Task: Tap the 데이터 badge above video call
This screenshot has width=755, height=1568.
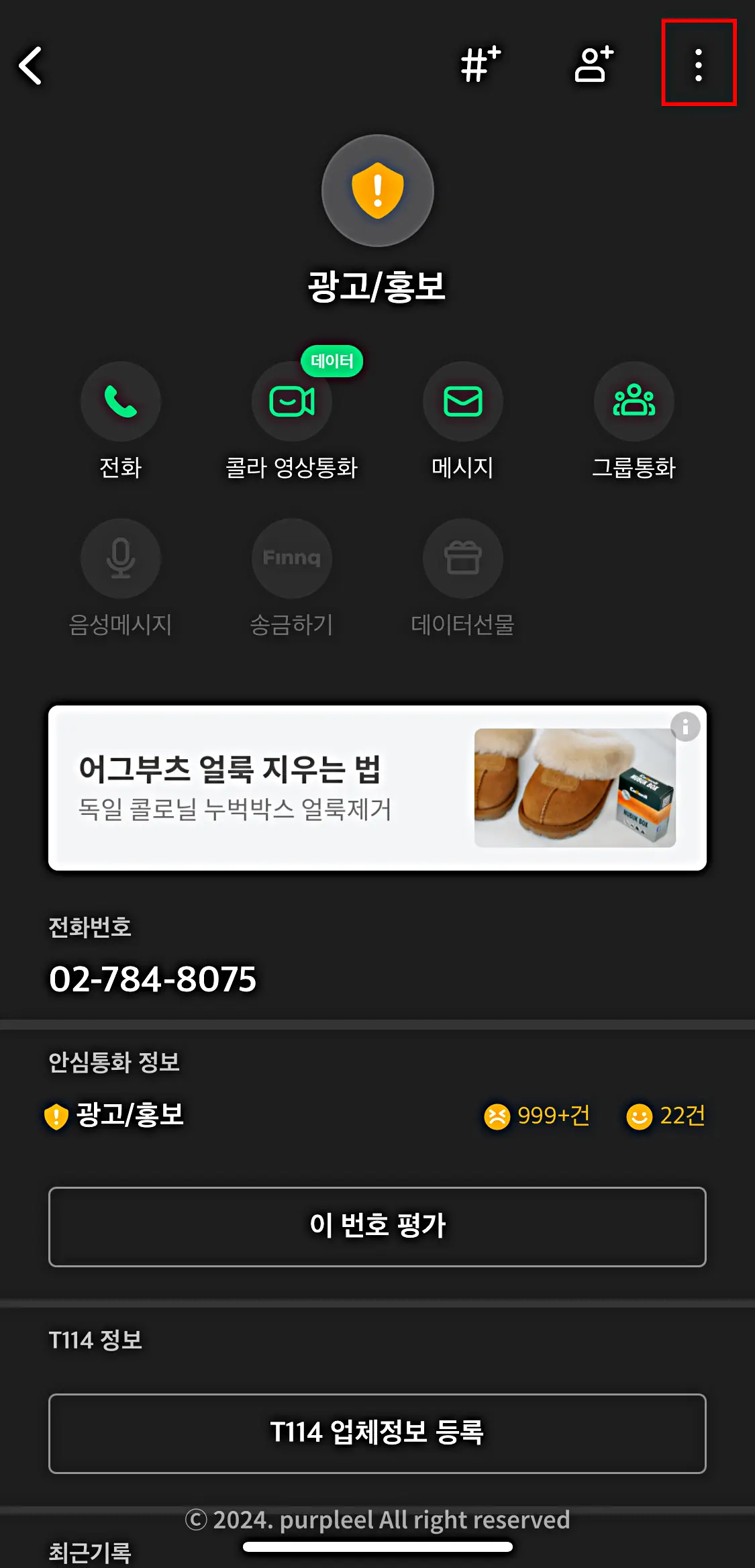Action: click(332, 360)
